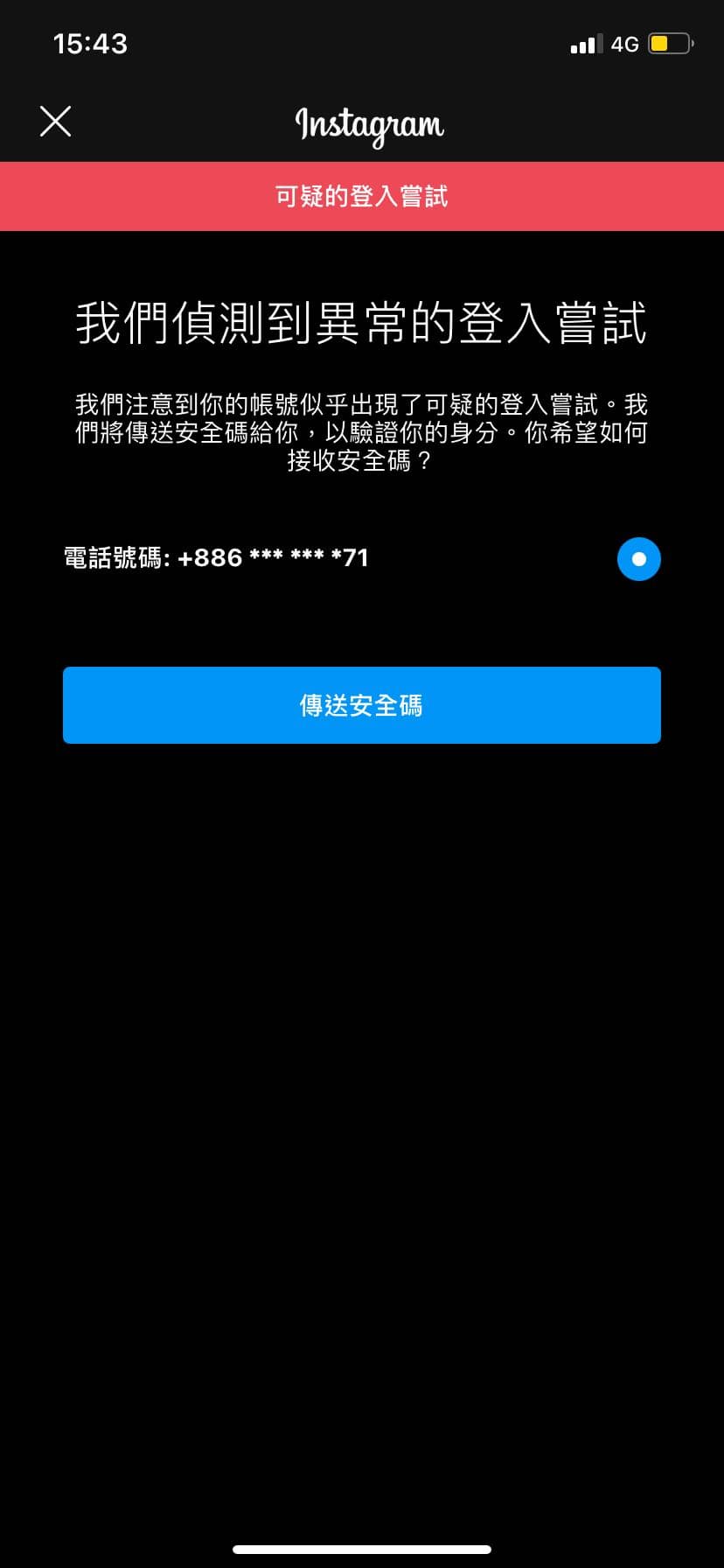Dismiss the screen with the X icon
724x1568 pixels.
[55, 121]
